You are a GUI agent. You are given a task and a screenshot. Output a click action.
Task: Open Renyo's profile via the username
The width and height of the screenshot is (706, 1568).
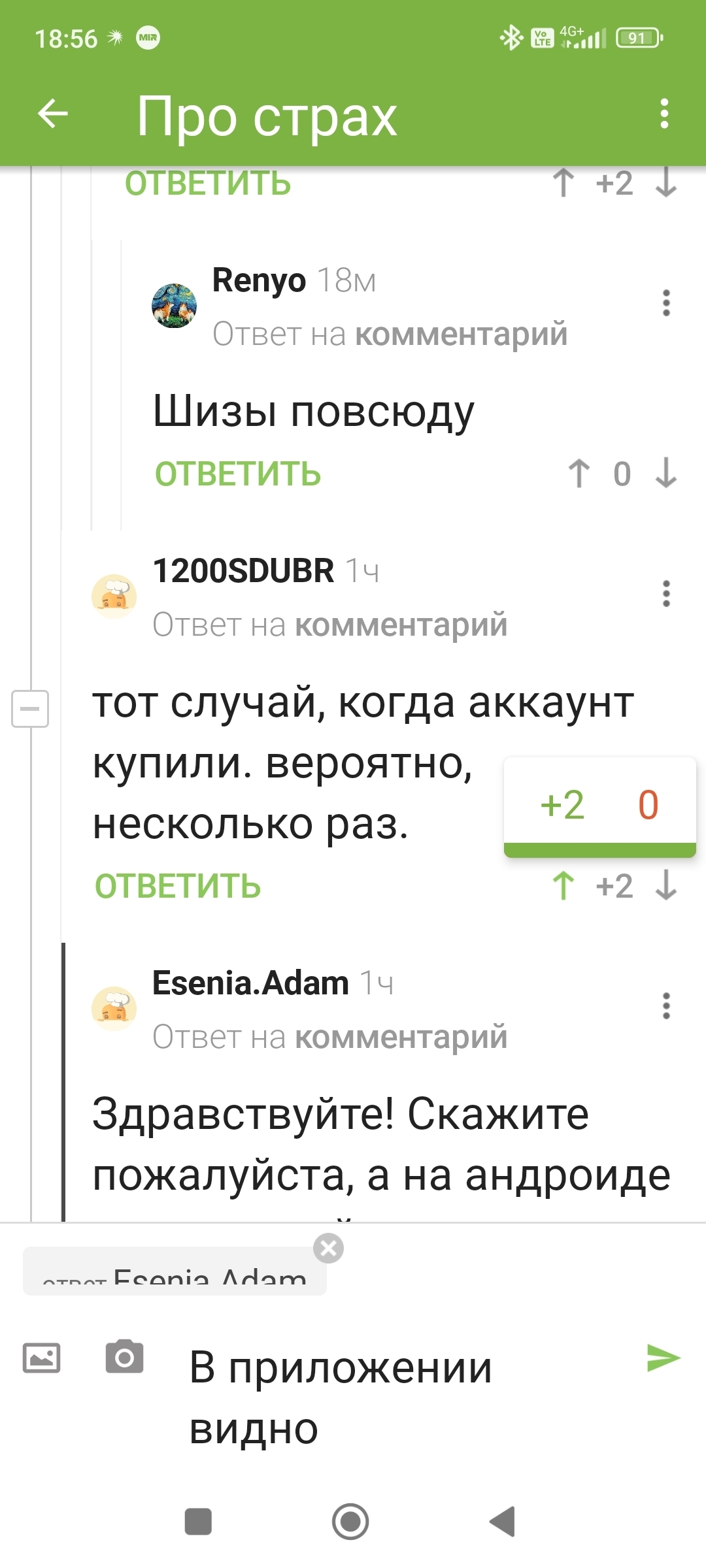tap(259, 280)
